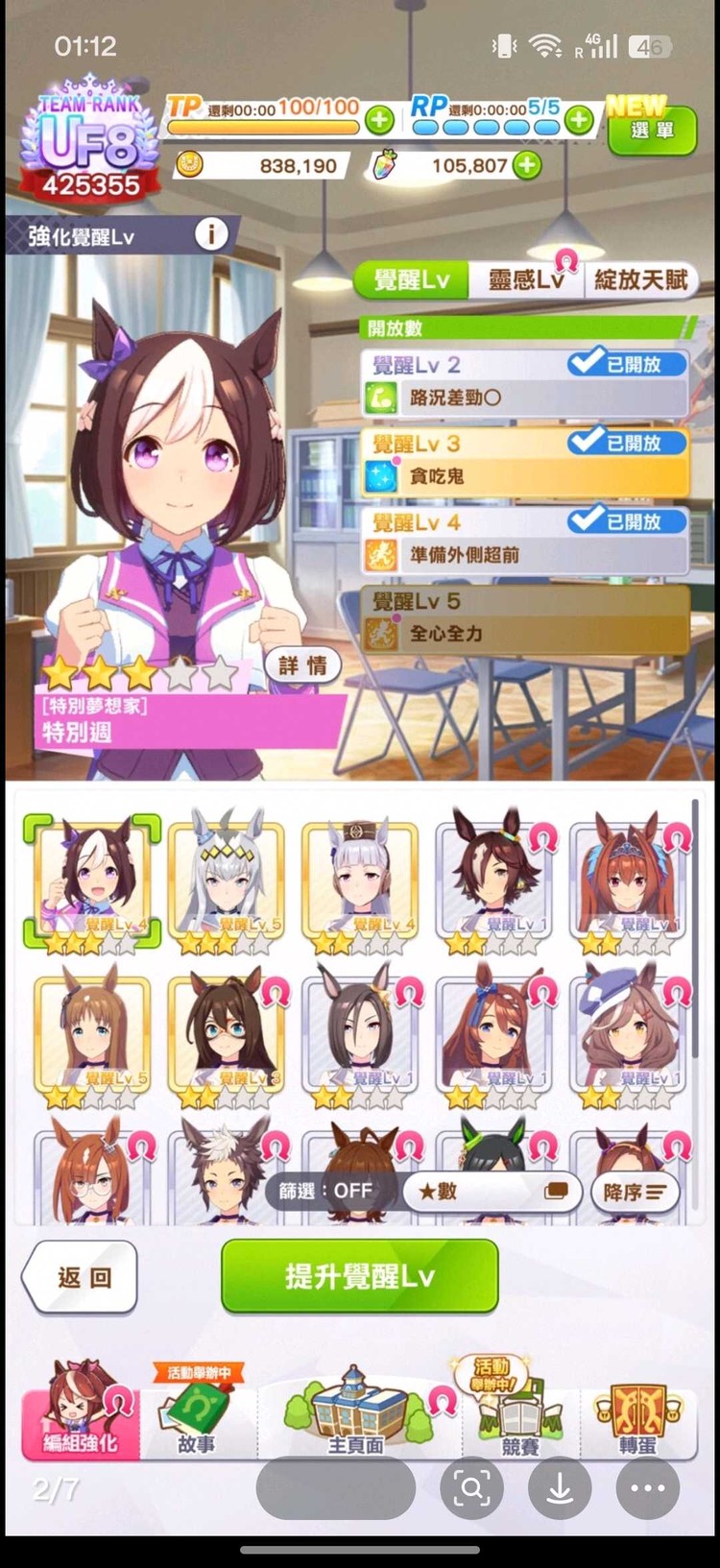Image resolution: width=720 pixels, height=1568 pixels.
Task: Switch to the 靈感Lv tab
Action: coord(525,279)
